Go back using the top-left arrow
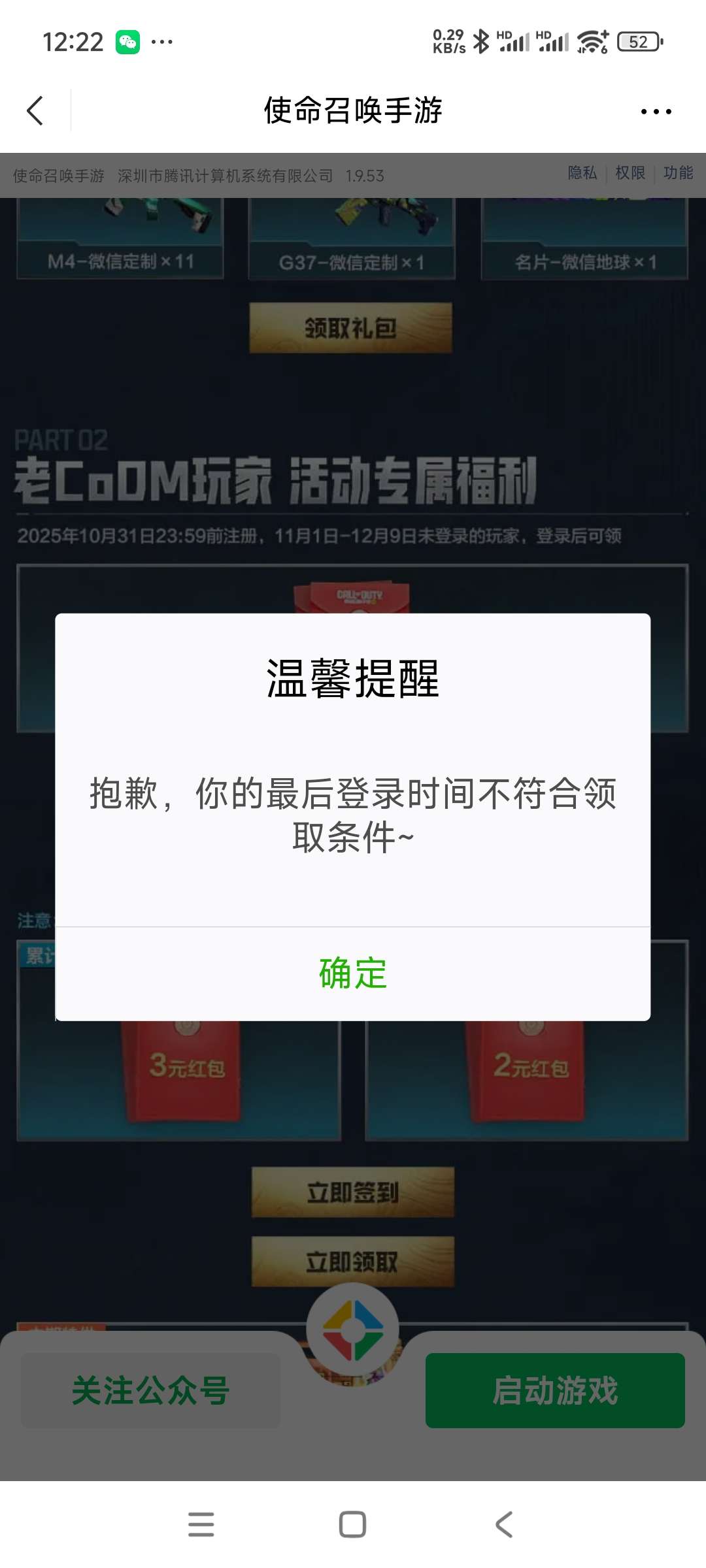 [x=35, y=110]
